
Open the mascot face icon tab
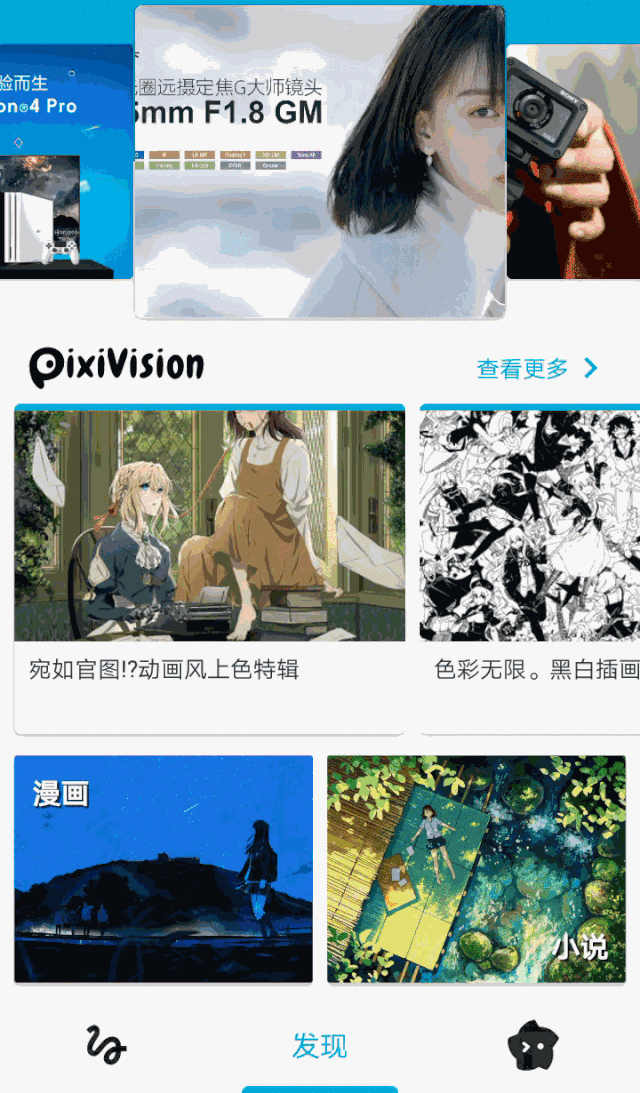click(532, 1045)
